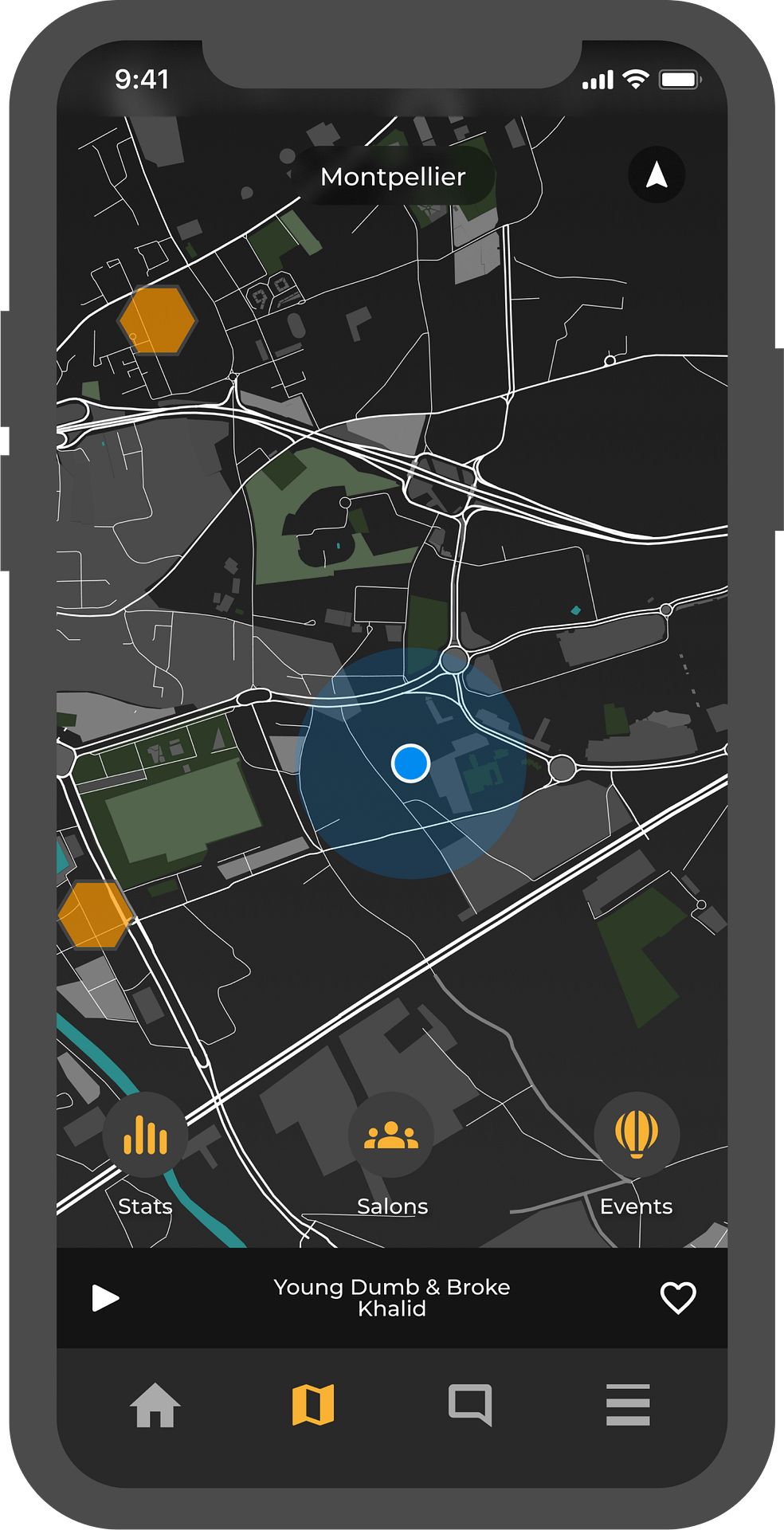
Task: Like the current song with the heart
Action: tap(678, 1297)
